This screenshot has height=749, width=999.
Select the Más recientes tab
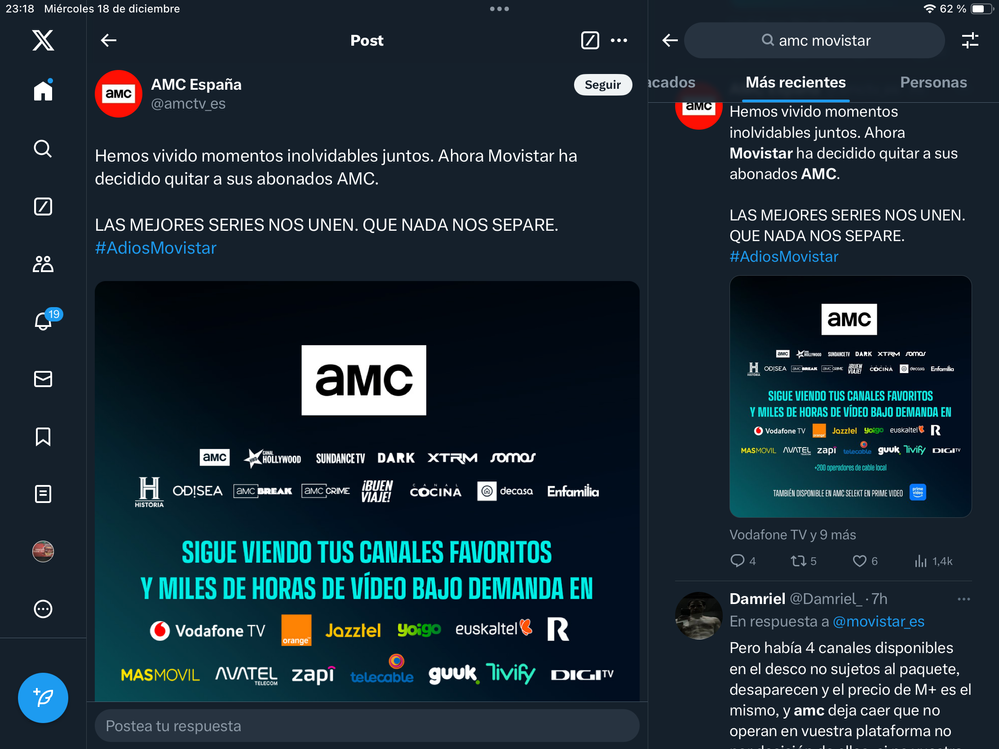pyautogui.click(x=796, y=83)
